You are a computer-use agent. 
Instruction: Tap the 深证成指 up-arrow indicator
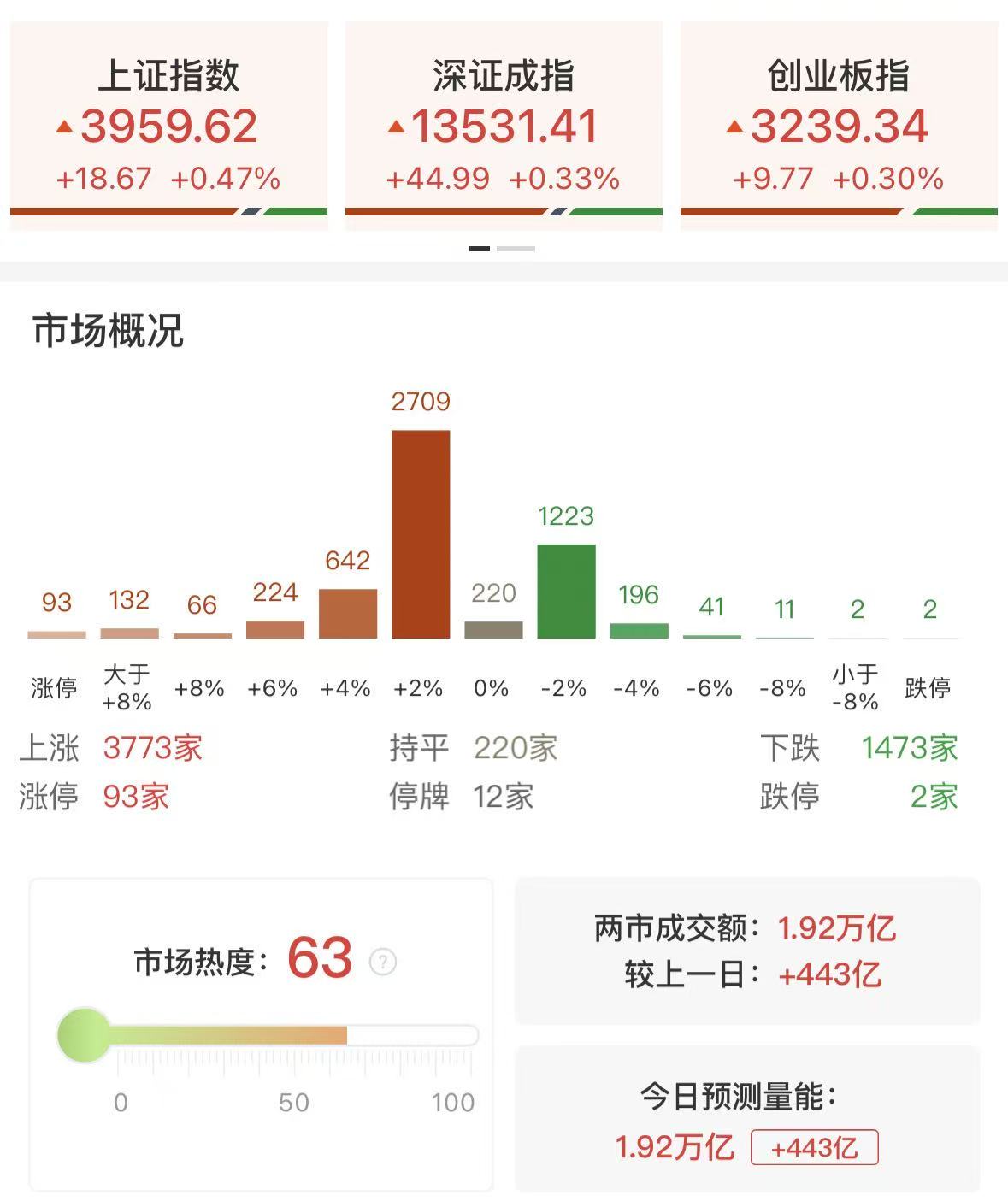[x=396, y=127]
